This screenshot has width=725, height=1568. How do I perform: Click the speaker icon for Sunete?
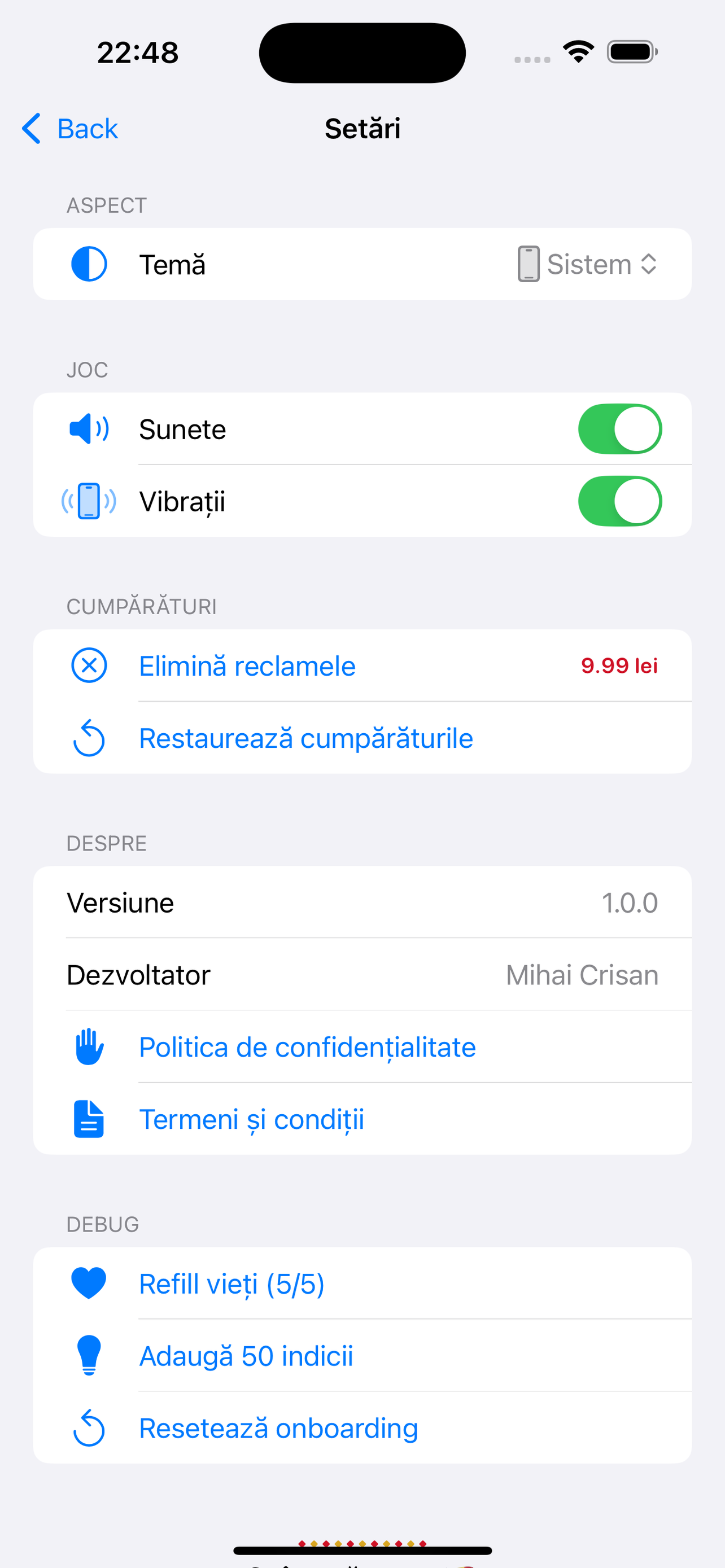pos(89,428)
